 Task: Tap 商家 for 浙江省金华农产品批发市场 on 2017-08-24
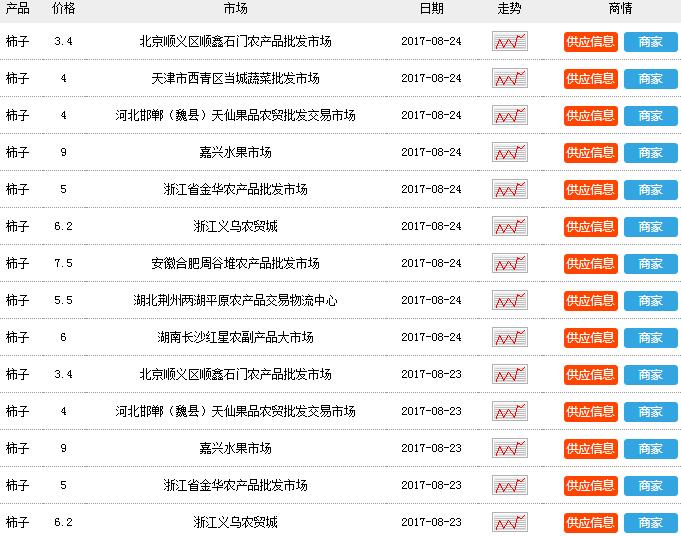pyautogui.click(x=650, y=190)
